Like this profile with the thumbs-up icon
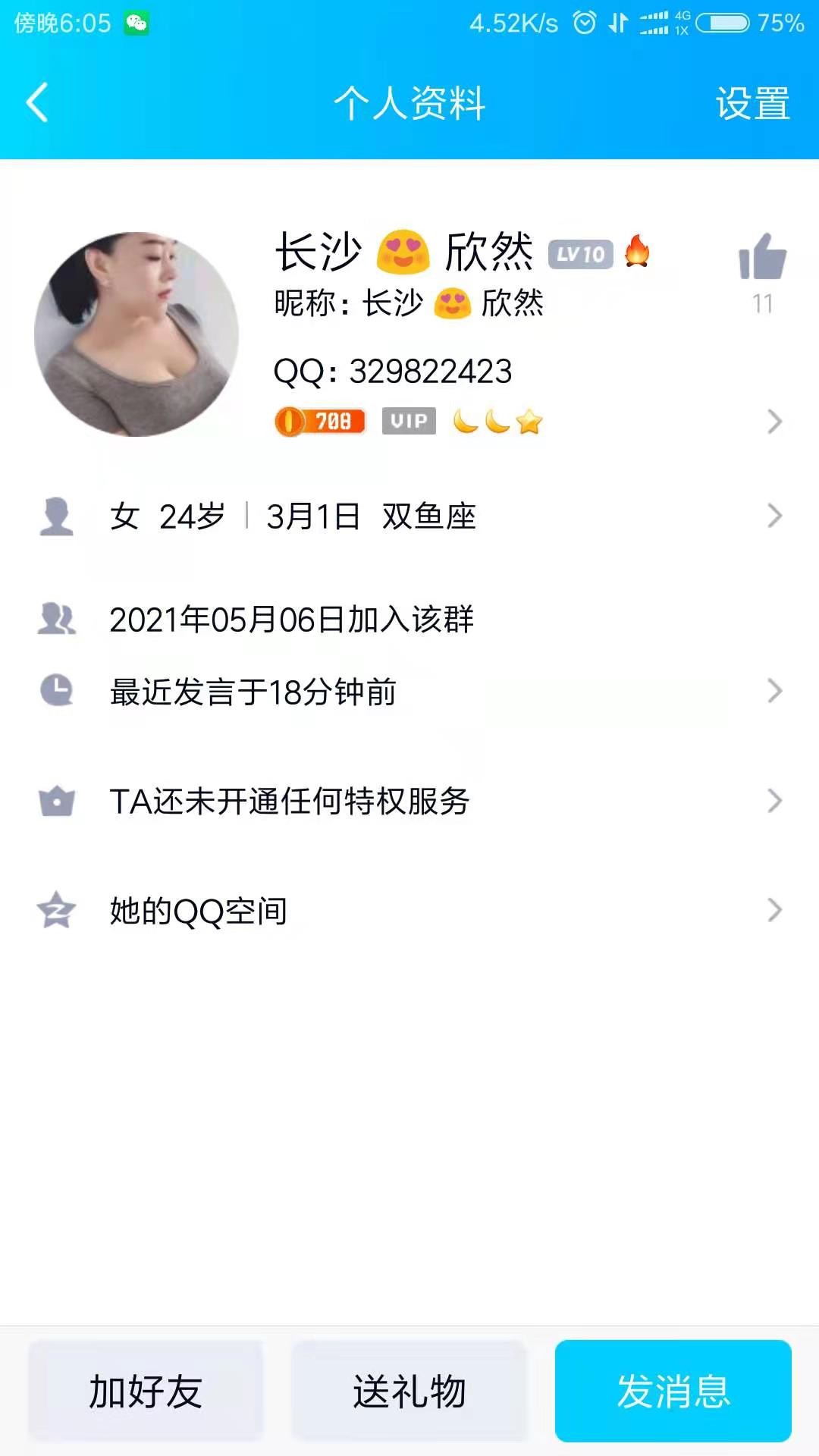This screenshot has height=1456, width=819. pyautogui.click(x=762, y=257)
